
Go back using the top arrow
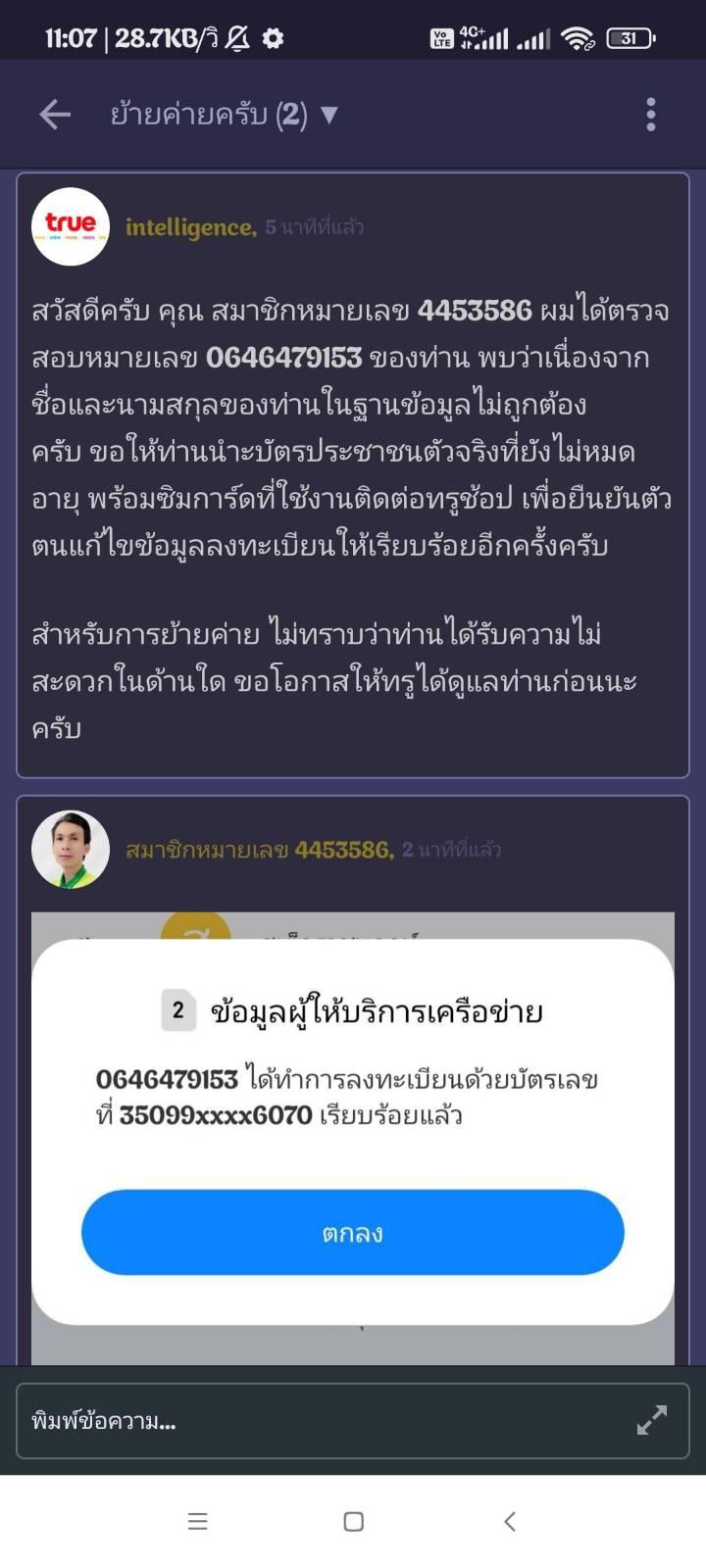point(55,115)
